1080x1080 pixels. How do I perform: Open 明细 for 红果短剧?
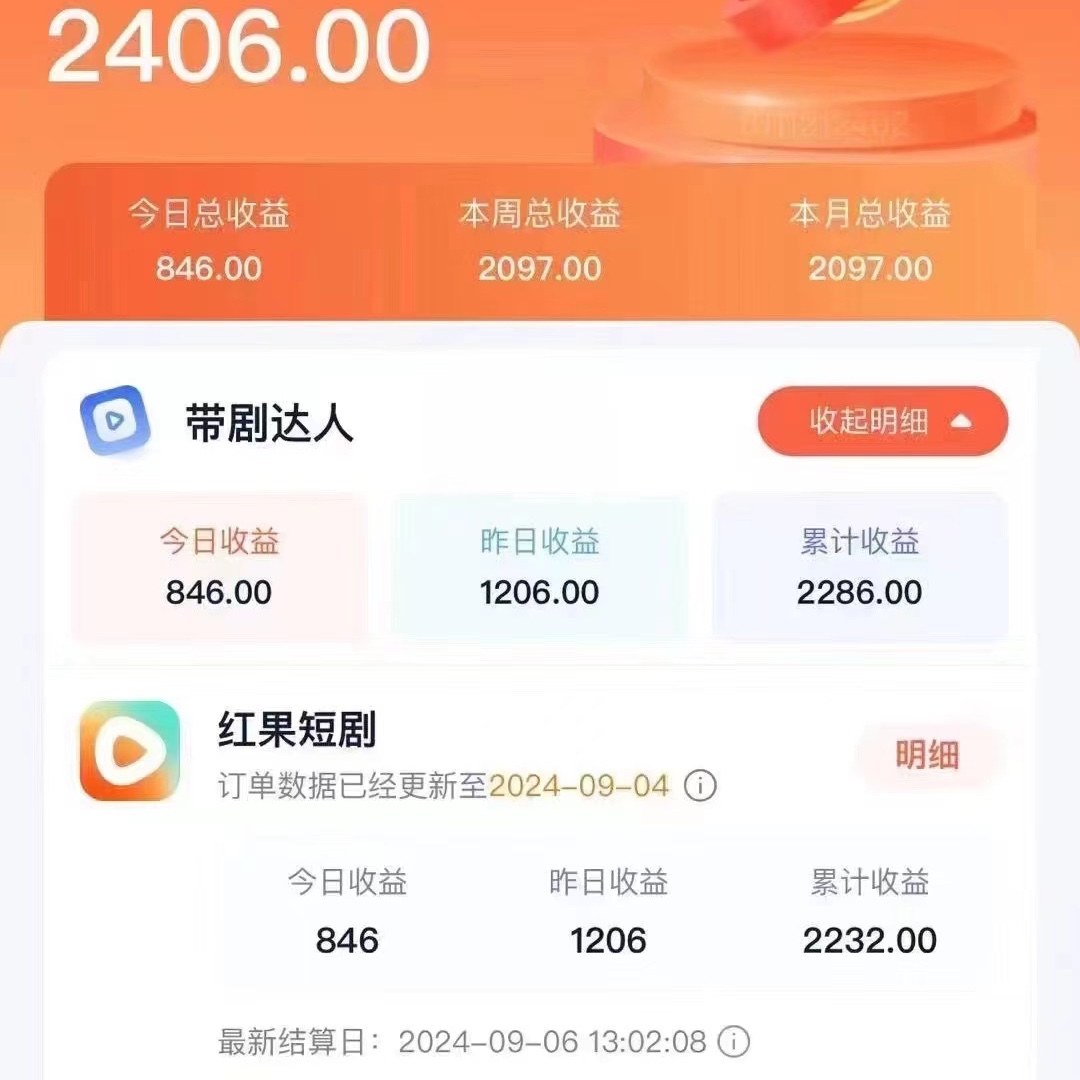point(926,755)
